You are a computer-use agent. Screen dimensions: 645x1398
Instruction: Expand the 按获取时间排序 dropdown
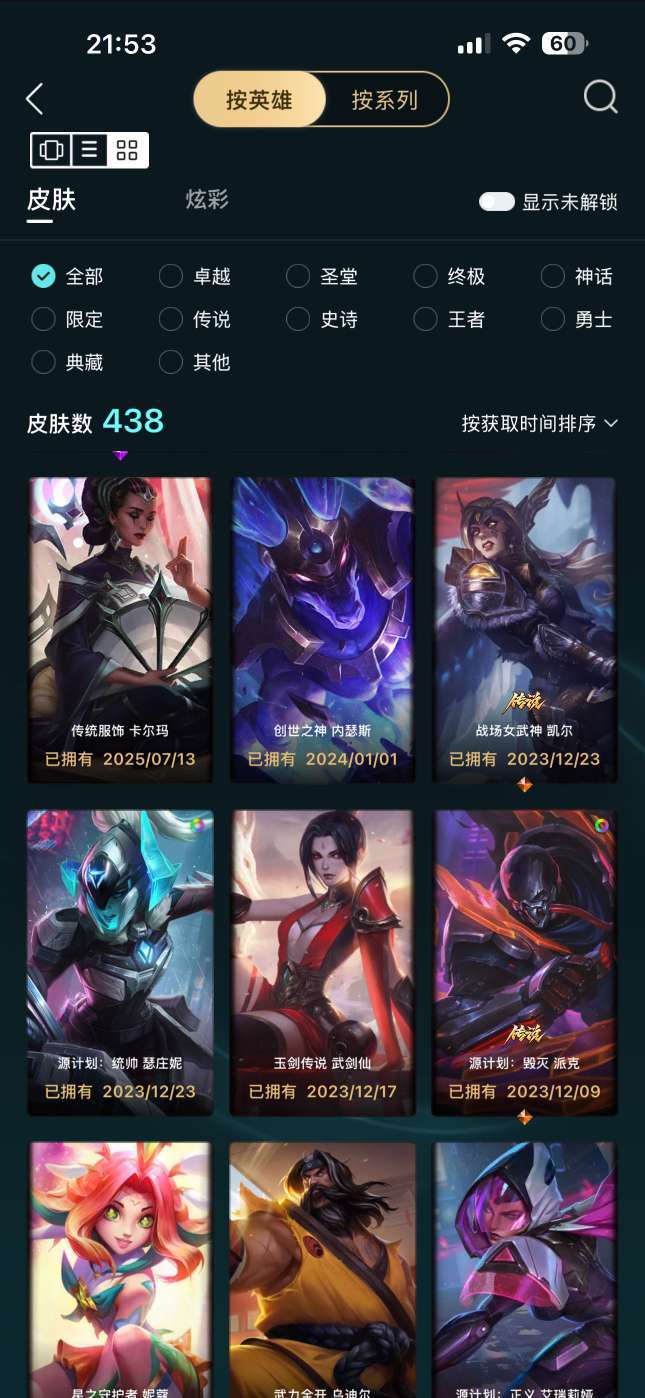[x=540, y=424]
